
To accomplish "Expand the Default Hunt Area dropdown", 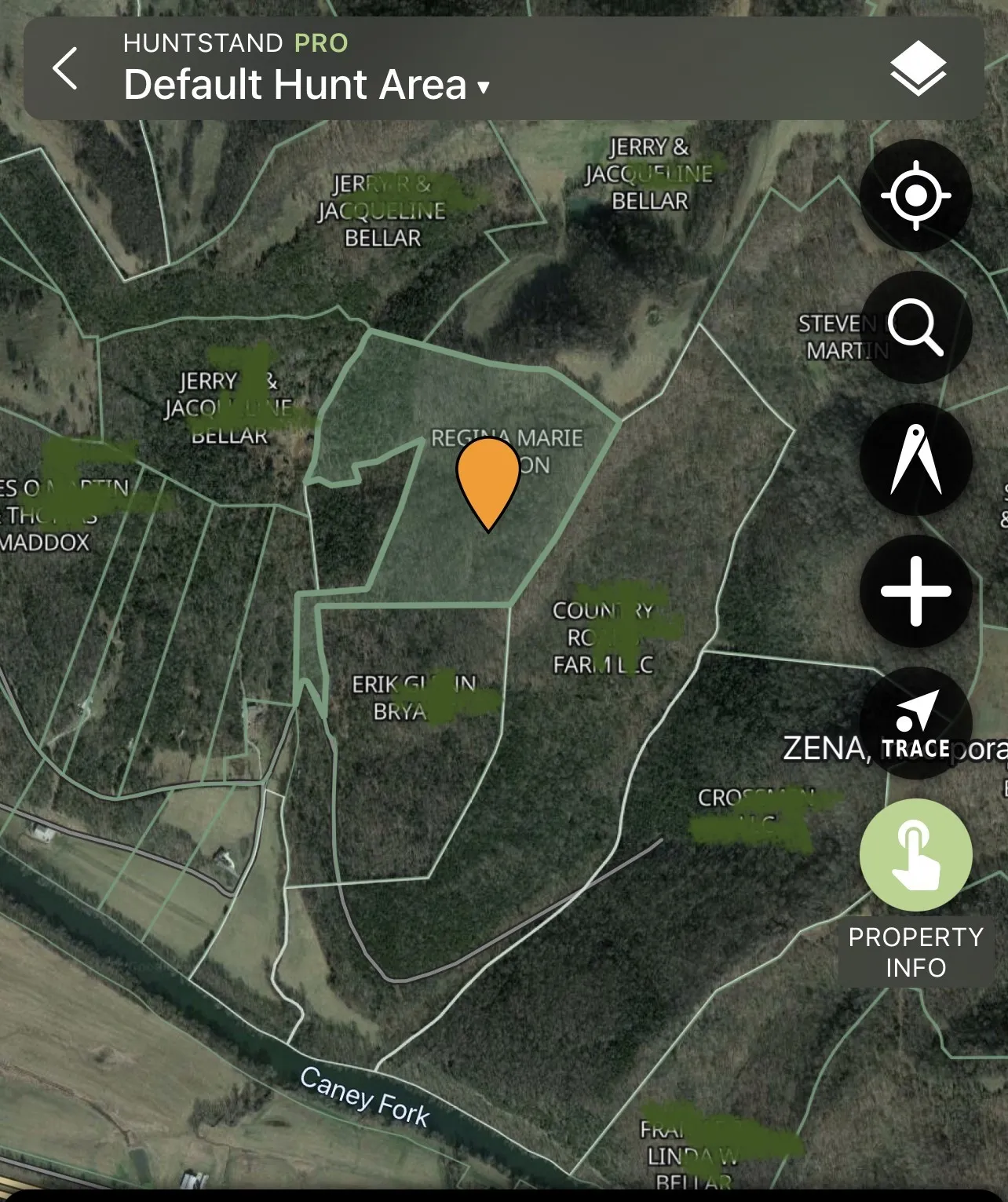I will (307, 85).
